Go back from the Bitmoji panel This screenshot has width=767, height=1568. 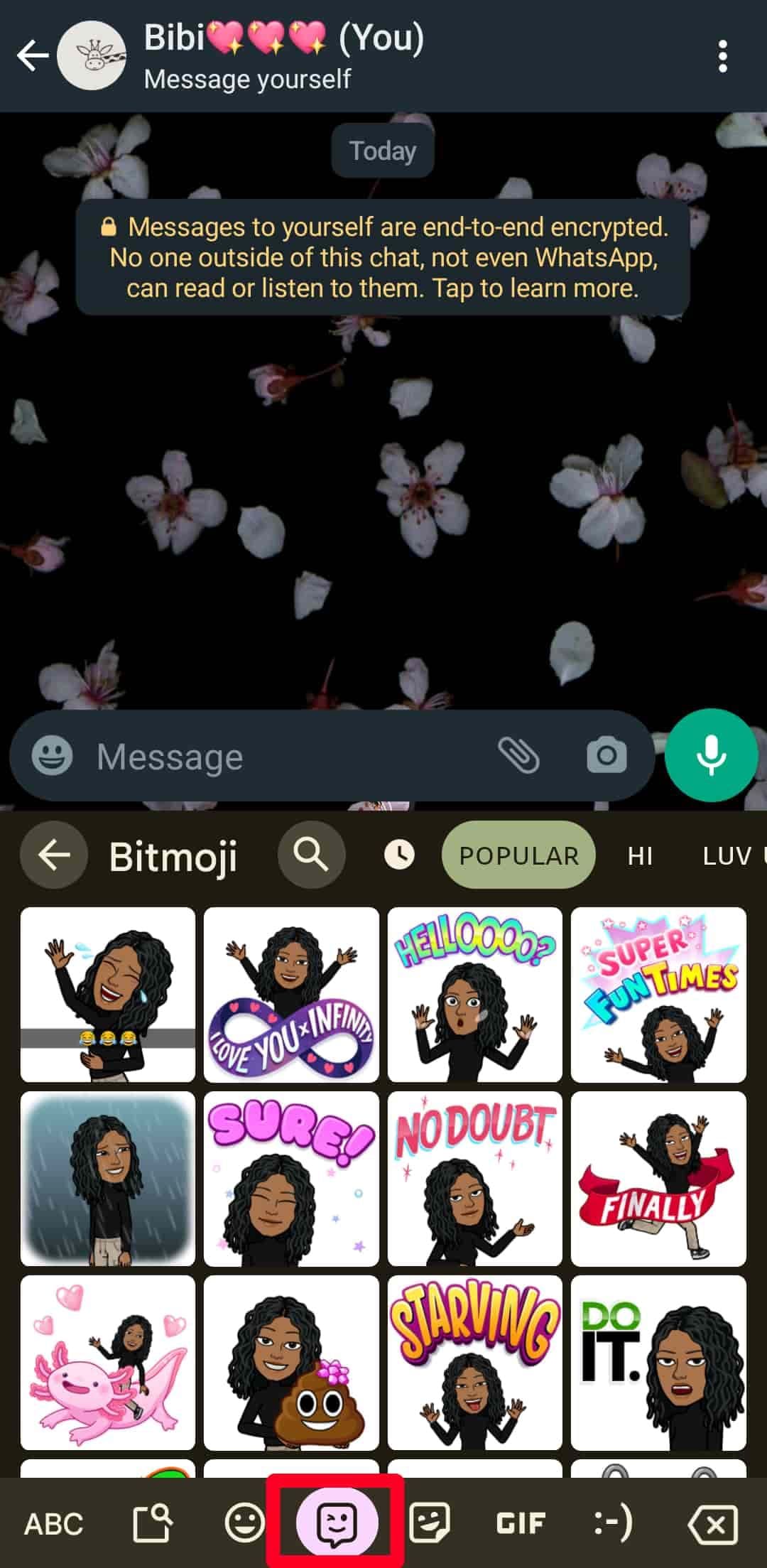[x=54, y=855]
